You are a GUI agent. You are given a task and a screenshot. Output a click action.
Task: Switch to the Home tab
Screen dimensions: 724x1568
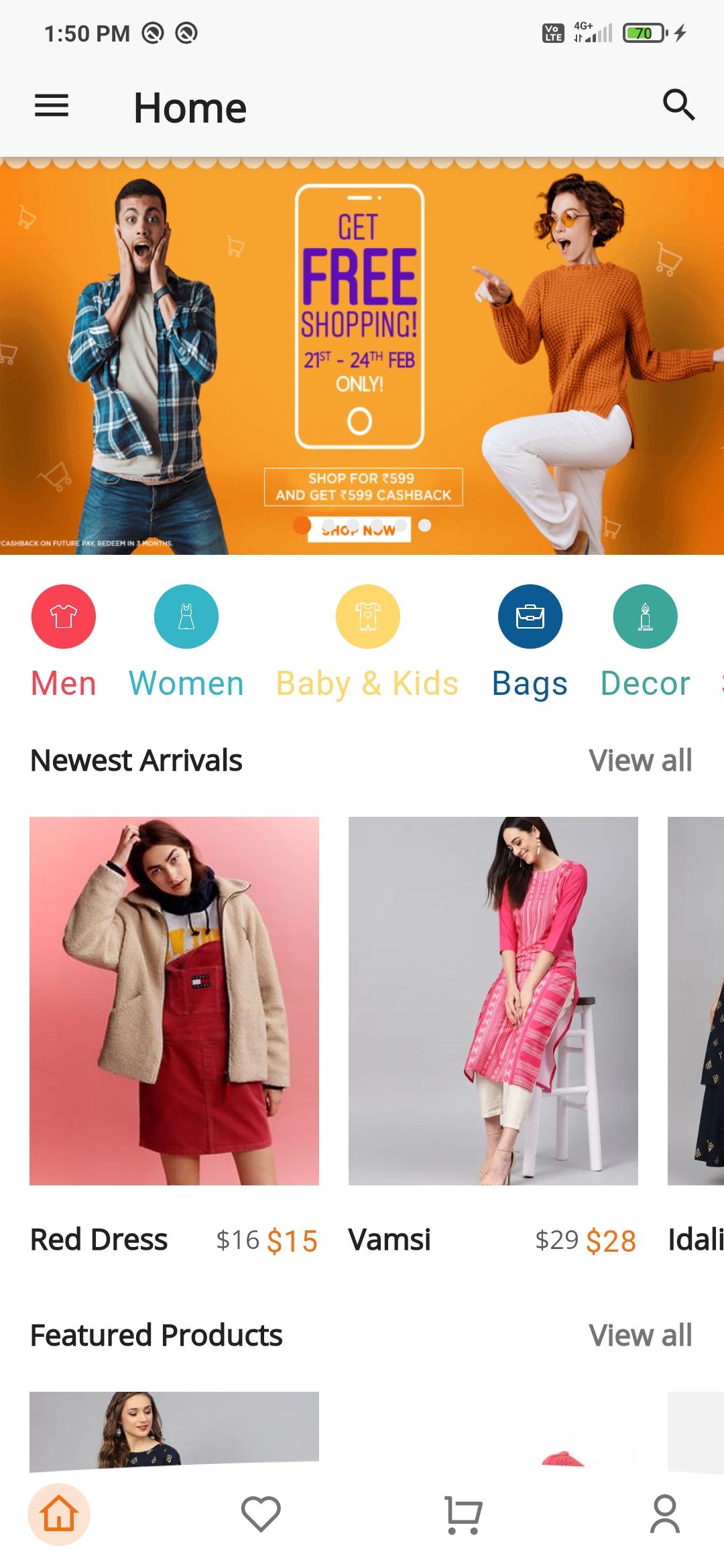pos(59,1514)
